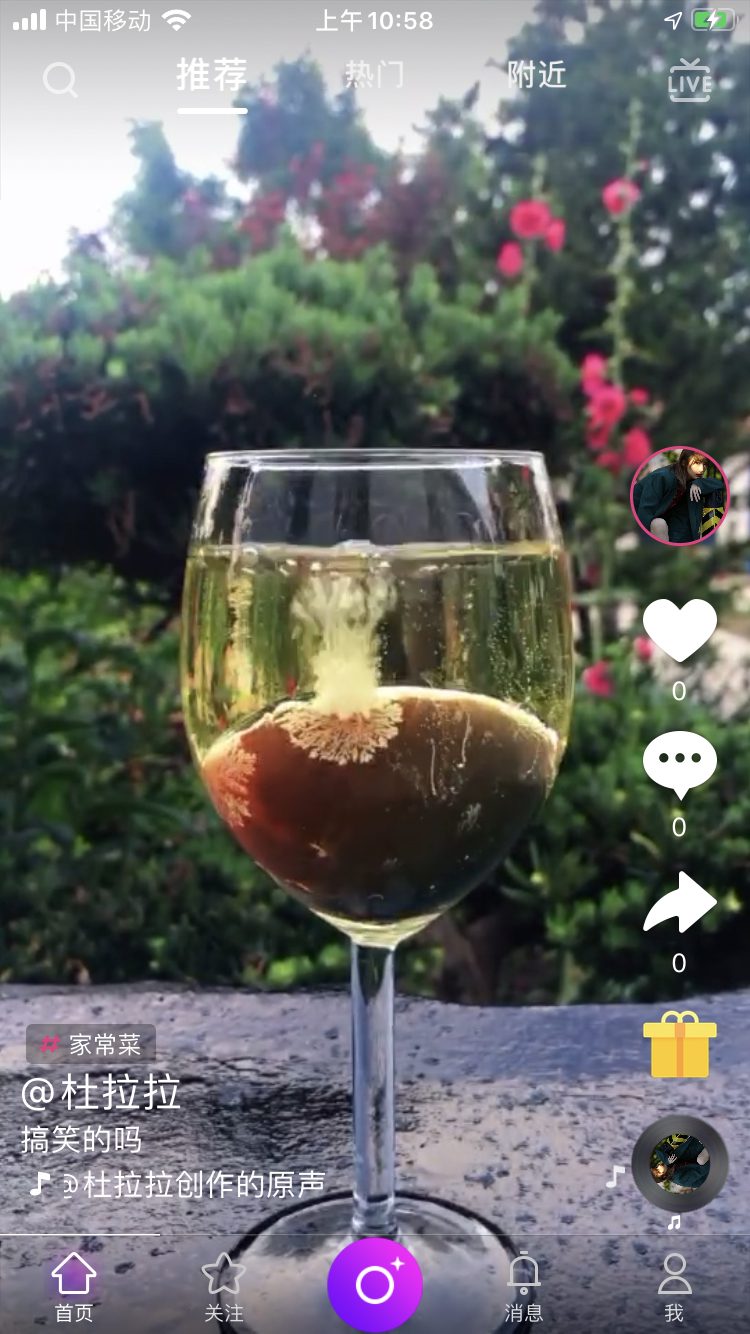Switch to the 关注 tab
The width and height of the screenshot is (750, 1334).
[x=224, y=1288]
